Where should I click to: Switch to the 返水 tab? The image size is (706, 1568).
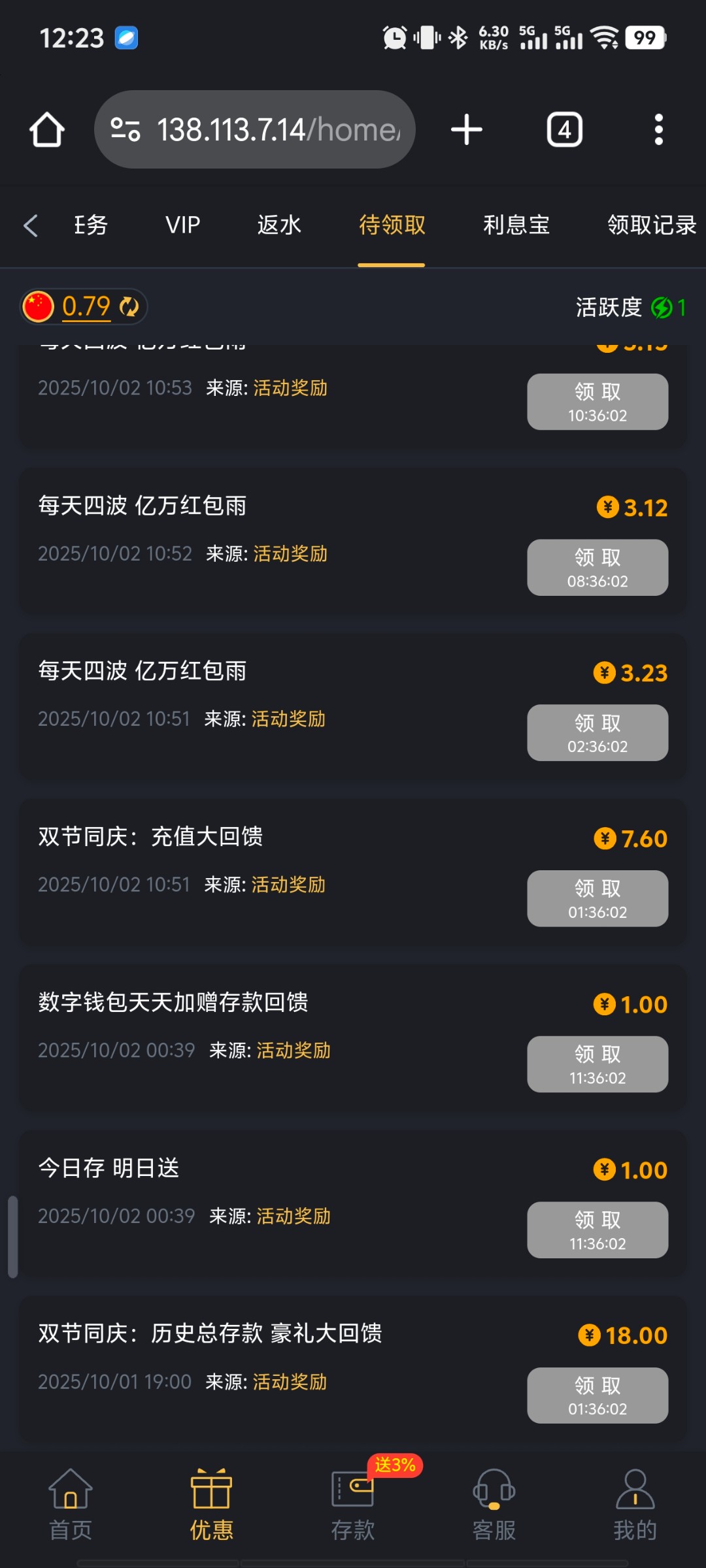click(279, 225)
